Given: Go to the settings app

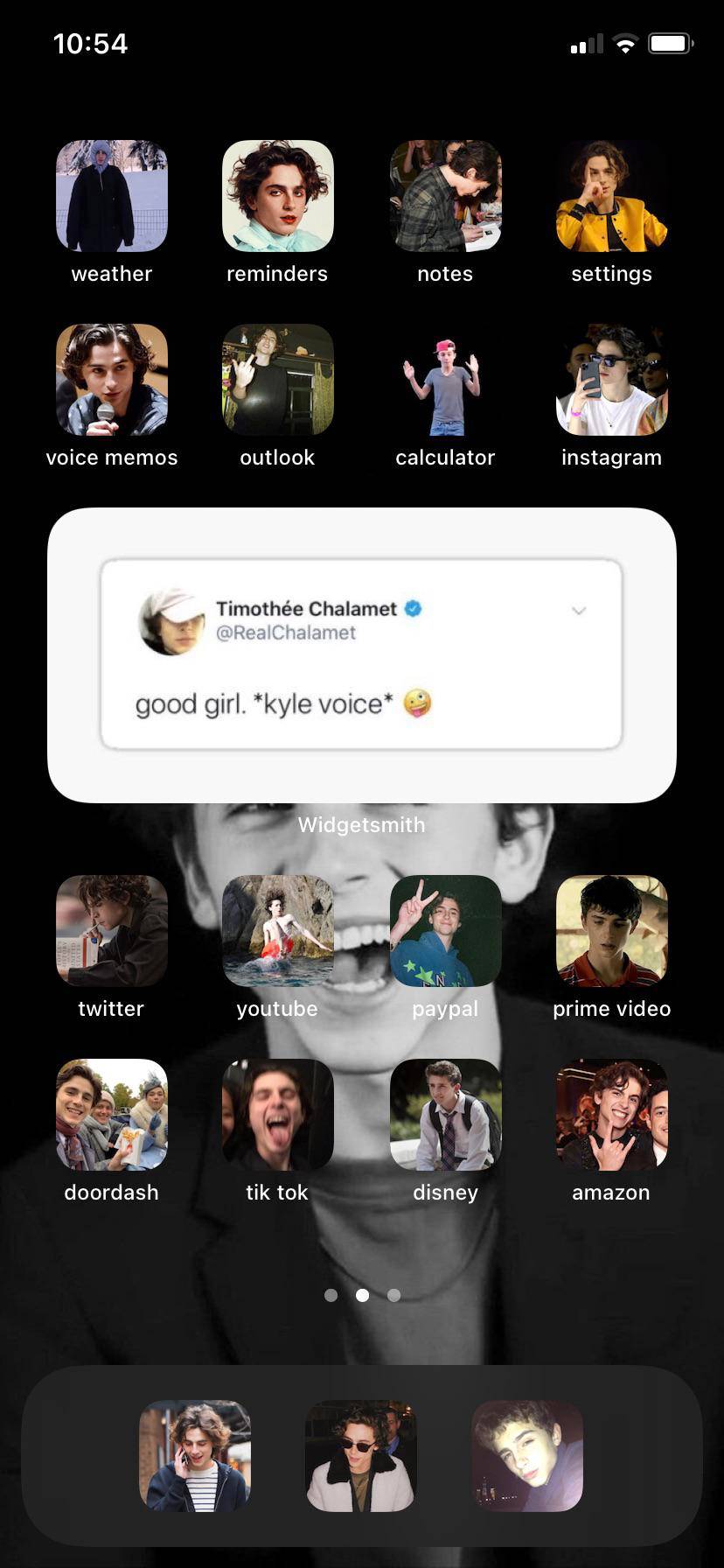Looking at the screenshot, I should click(611, 197).
